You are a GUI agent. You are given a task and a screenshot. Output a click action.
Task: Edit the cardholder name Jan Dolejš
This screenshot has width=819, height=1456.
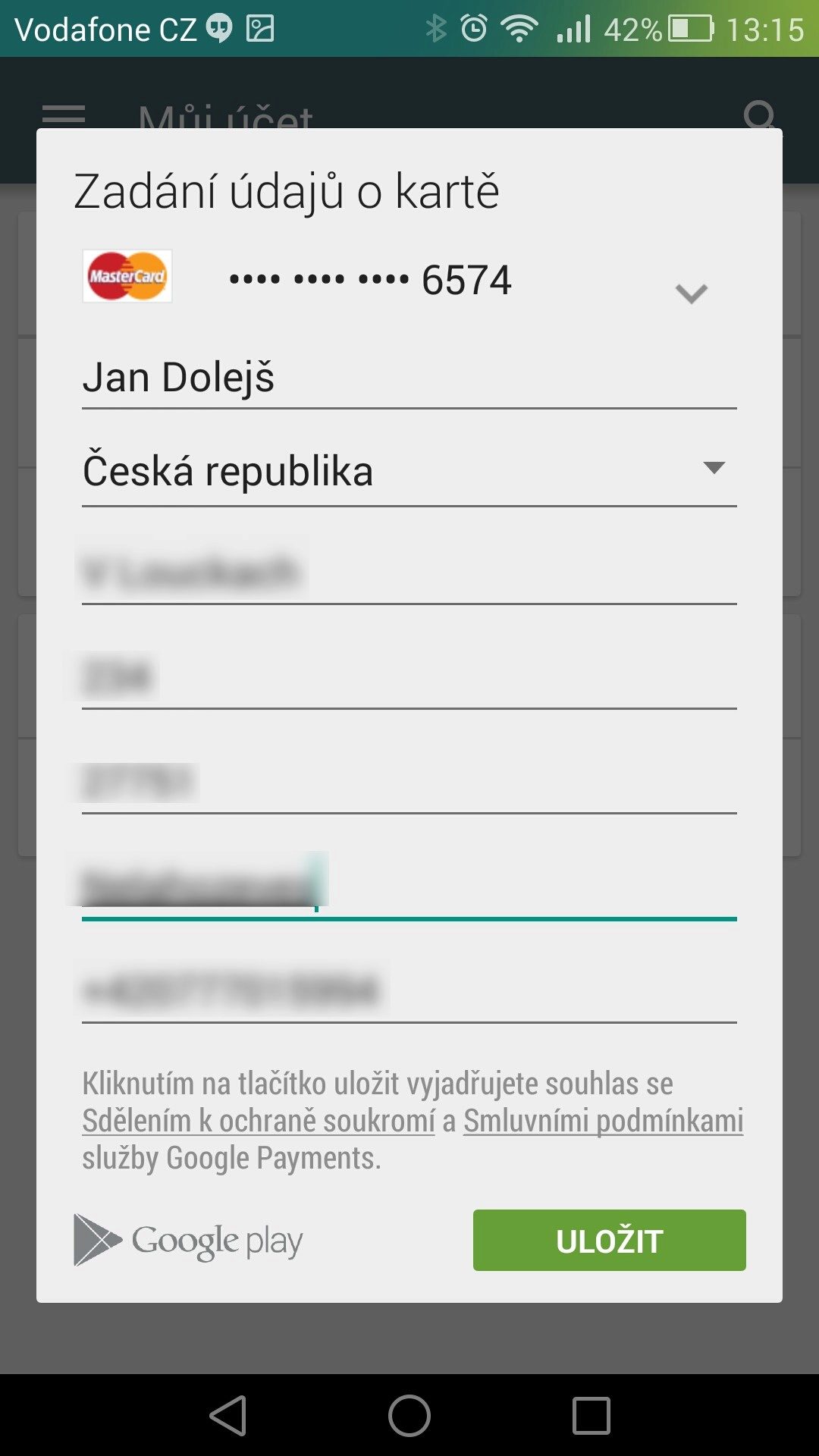(x=408, y=378)
